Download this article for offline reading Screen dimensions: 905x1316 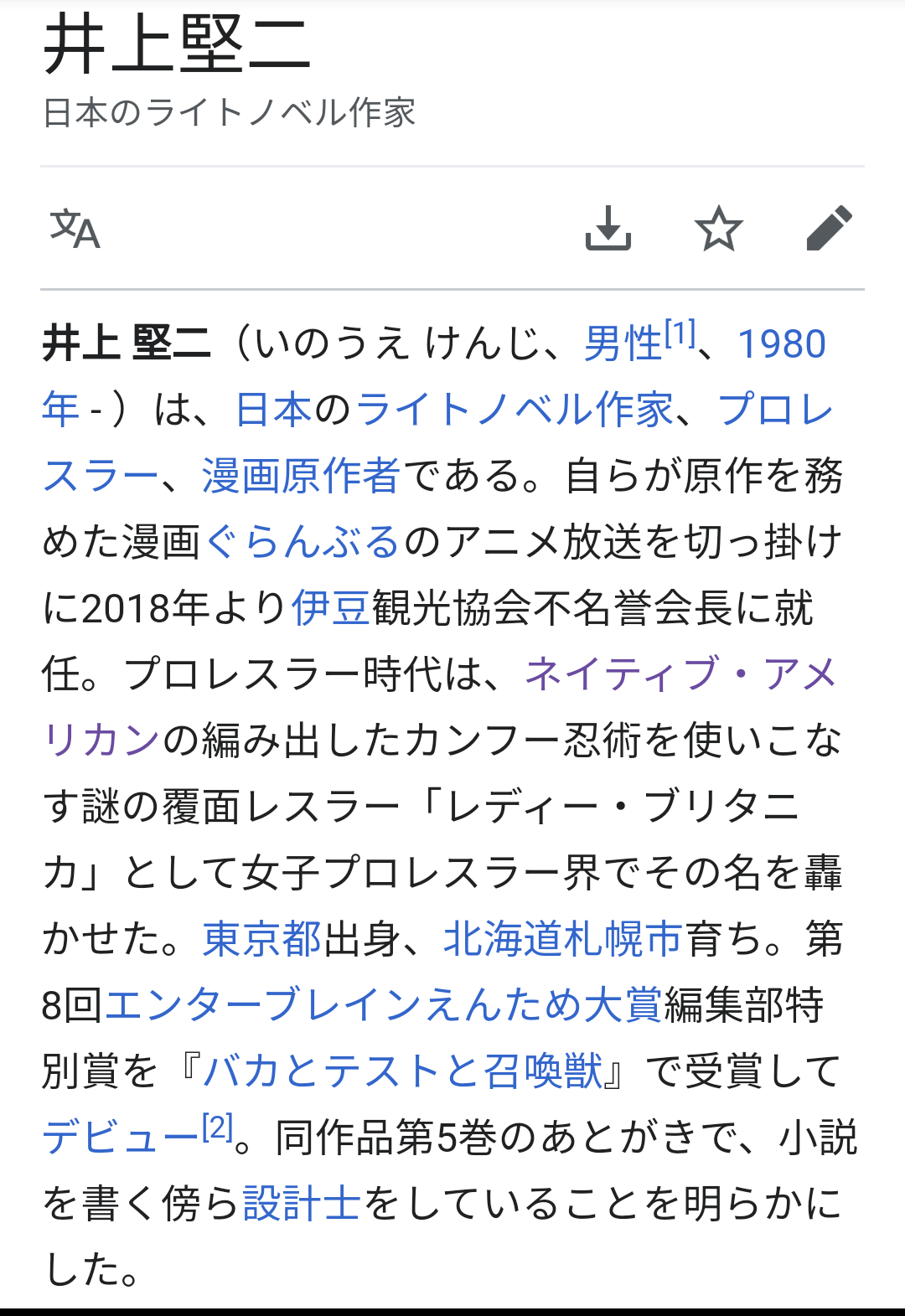pyautogui.click(x=608, y=228)
